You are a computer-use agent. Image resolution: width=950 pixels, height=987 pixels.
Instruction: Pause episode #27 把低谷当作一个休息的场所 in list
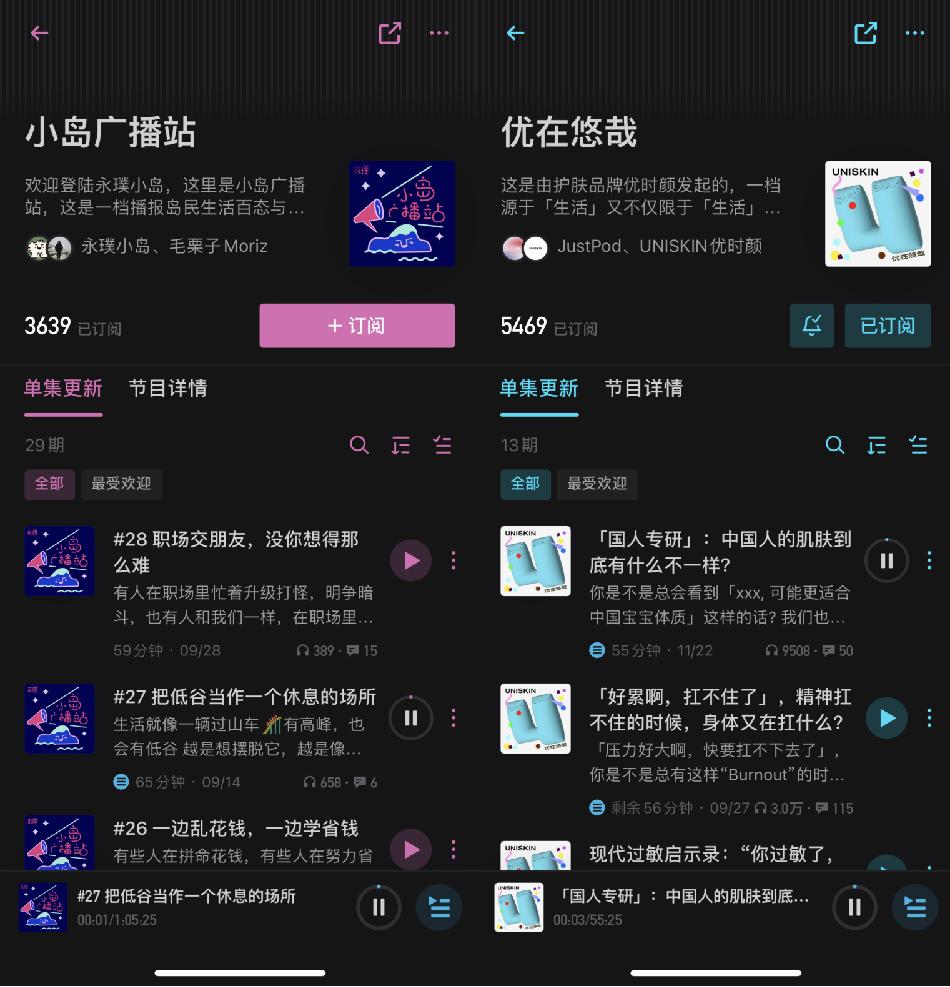click(411, 717)
